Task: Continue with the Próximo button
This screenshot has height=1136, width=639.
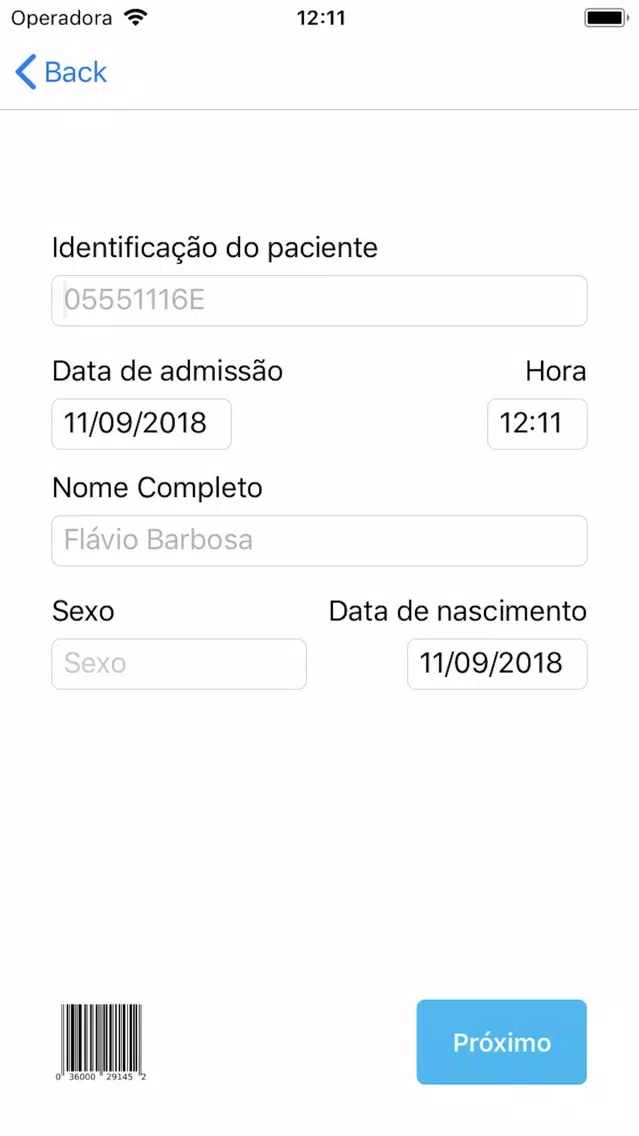Action: click(501, 1043)
